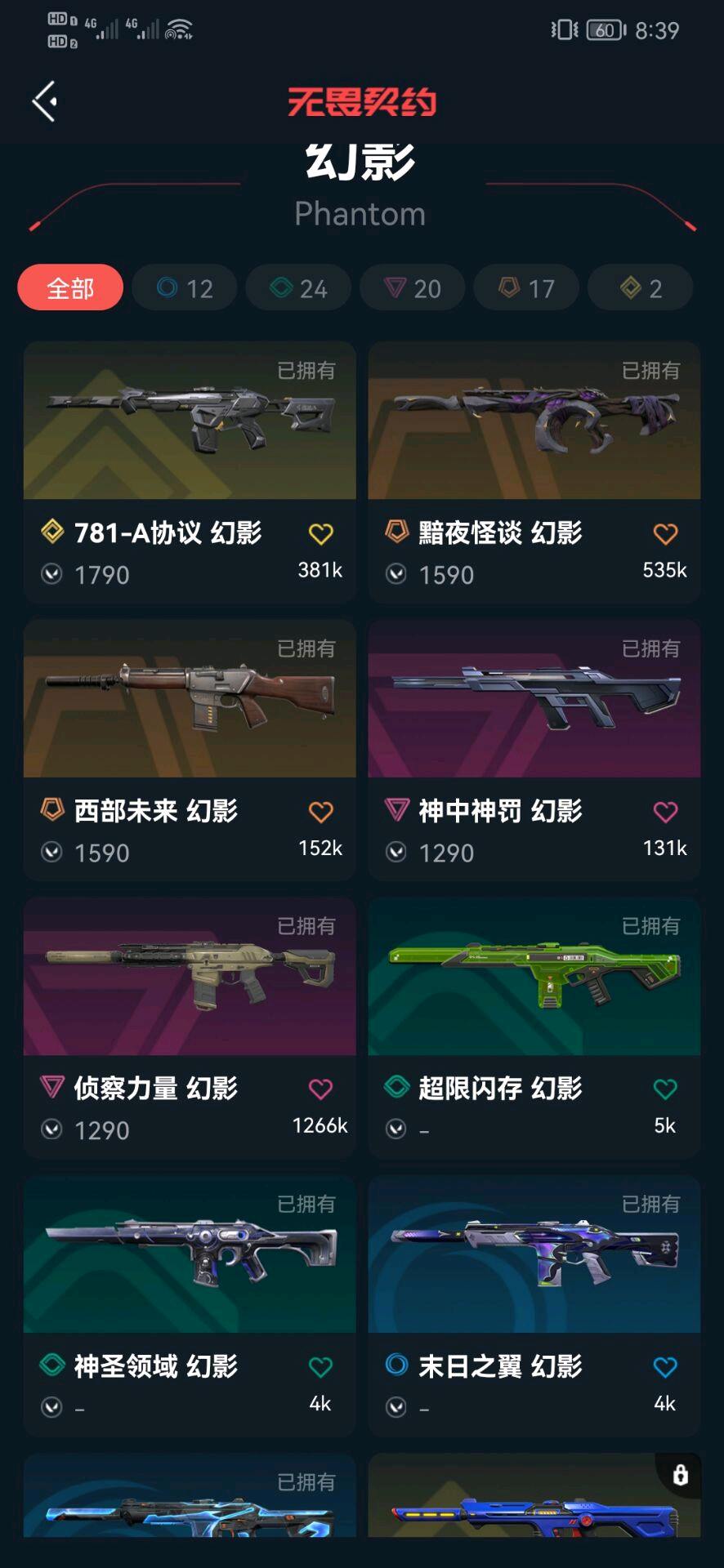
Task: Like the 神中神罚 幻影 skin
Action: pyautogui.click(x=665, y=812)
